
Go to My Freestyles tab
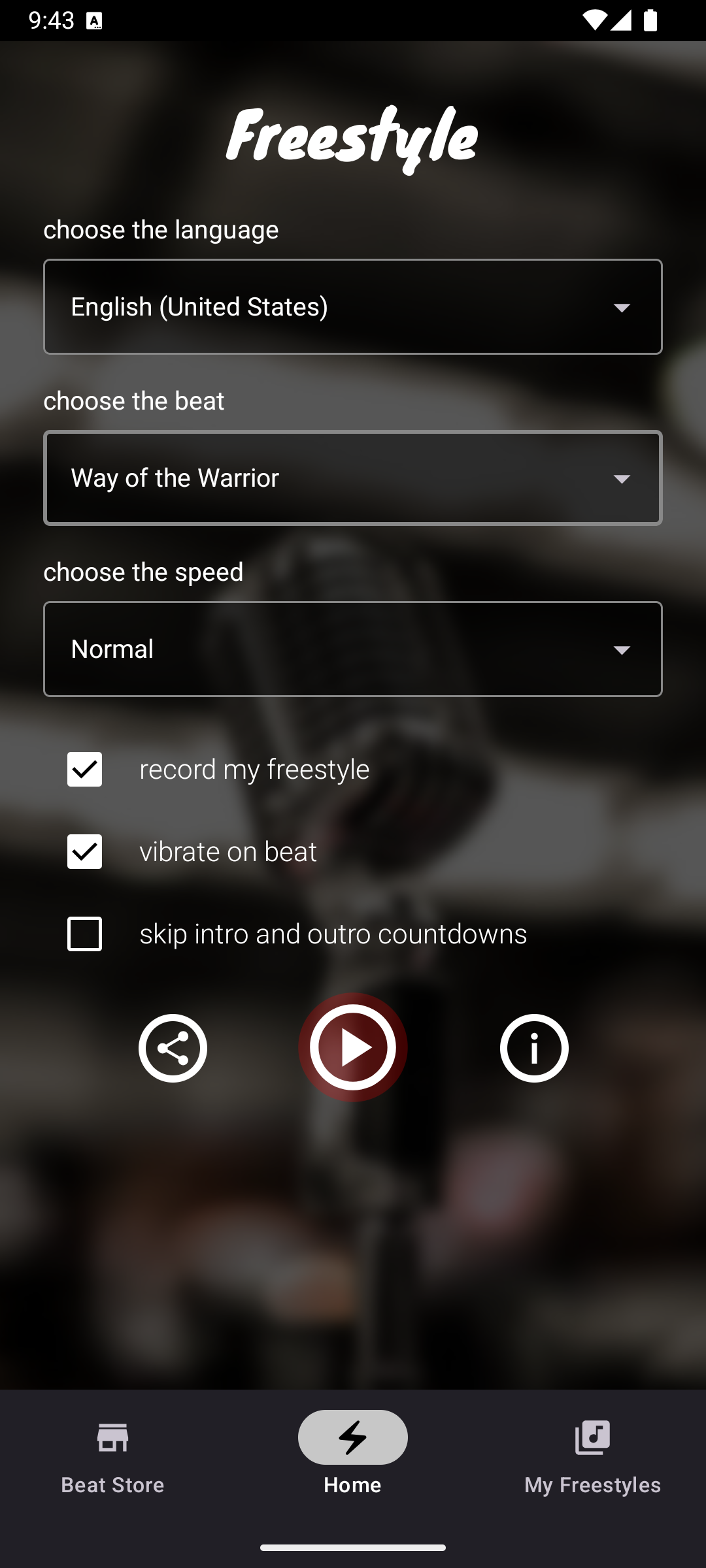click(592, 1456)
